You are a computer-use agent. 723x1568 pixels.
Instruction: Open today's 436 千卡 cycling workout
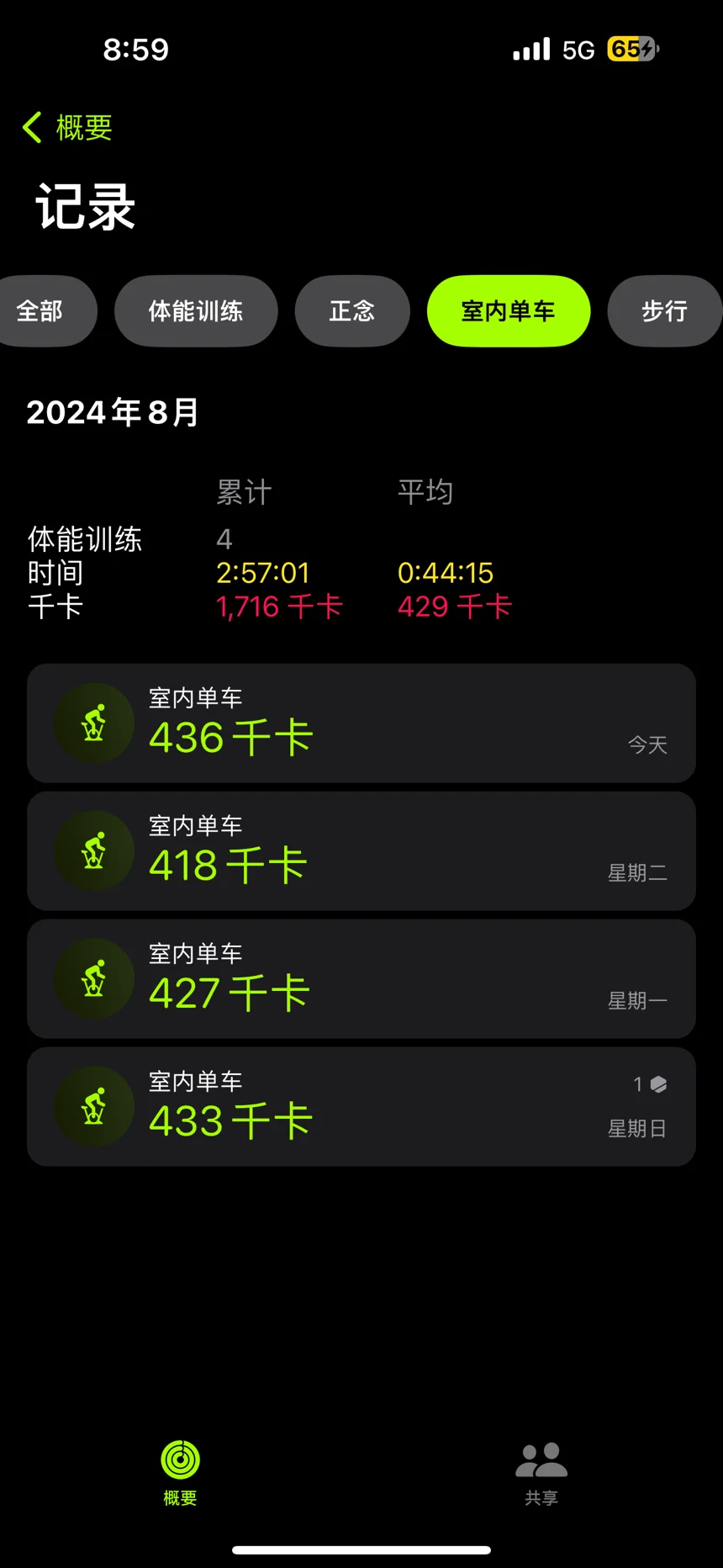tap(361, 723)
